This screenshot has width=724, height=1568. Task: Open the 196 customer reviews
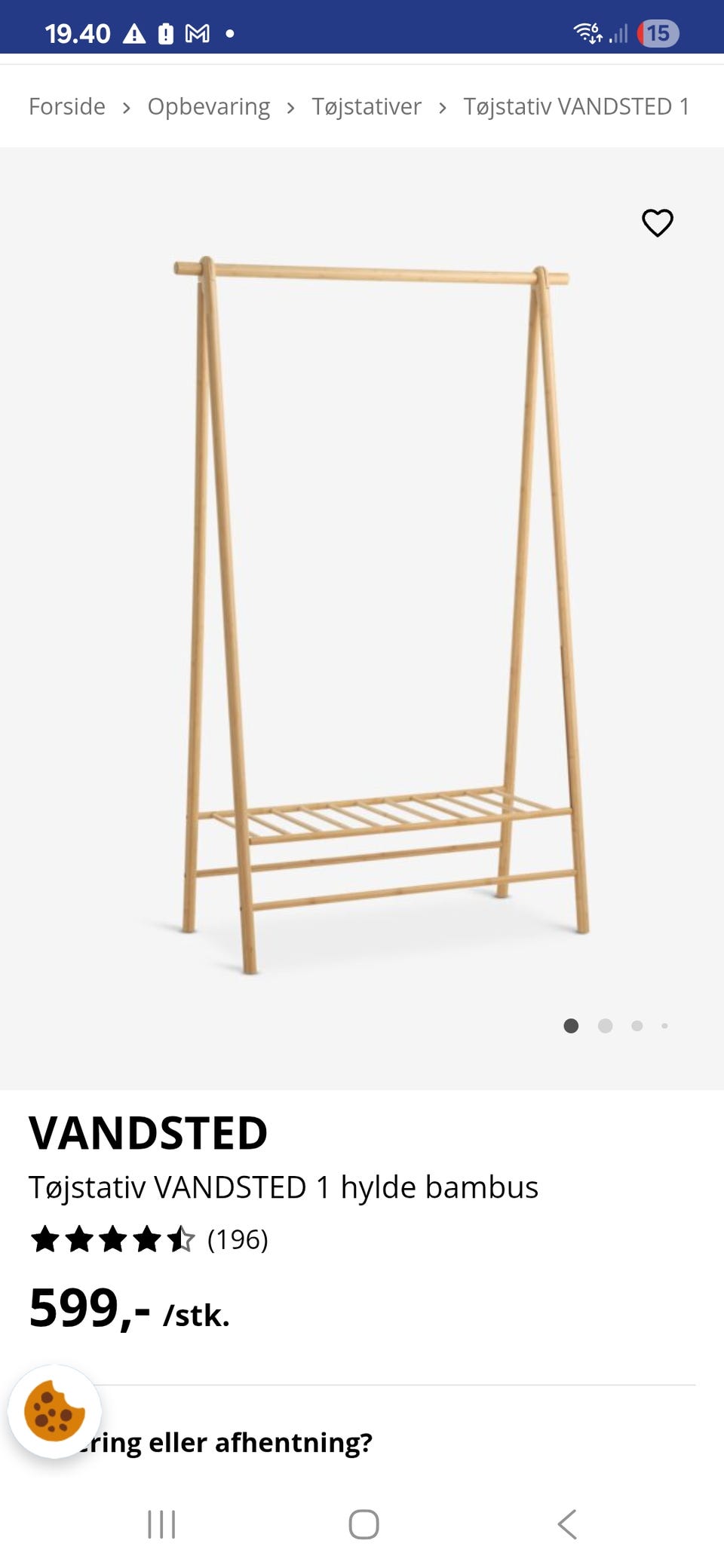point(237,1239)
